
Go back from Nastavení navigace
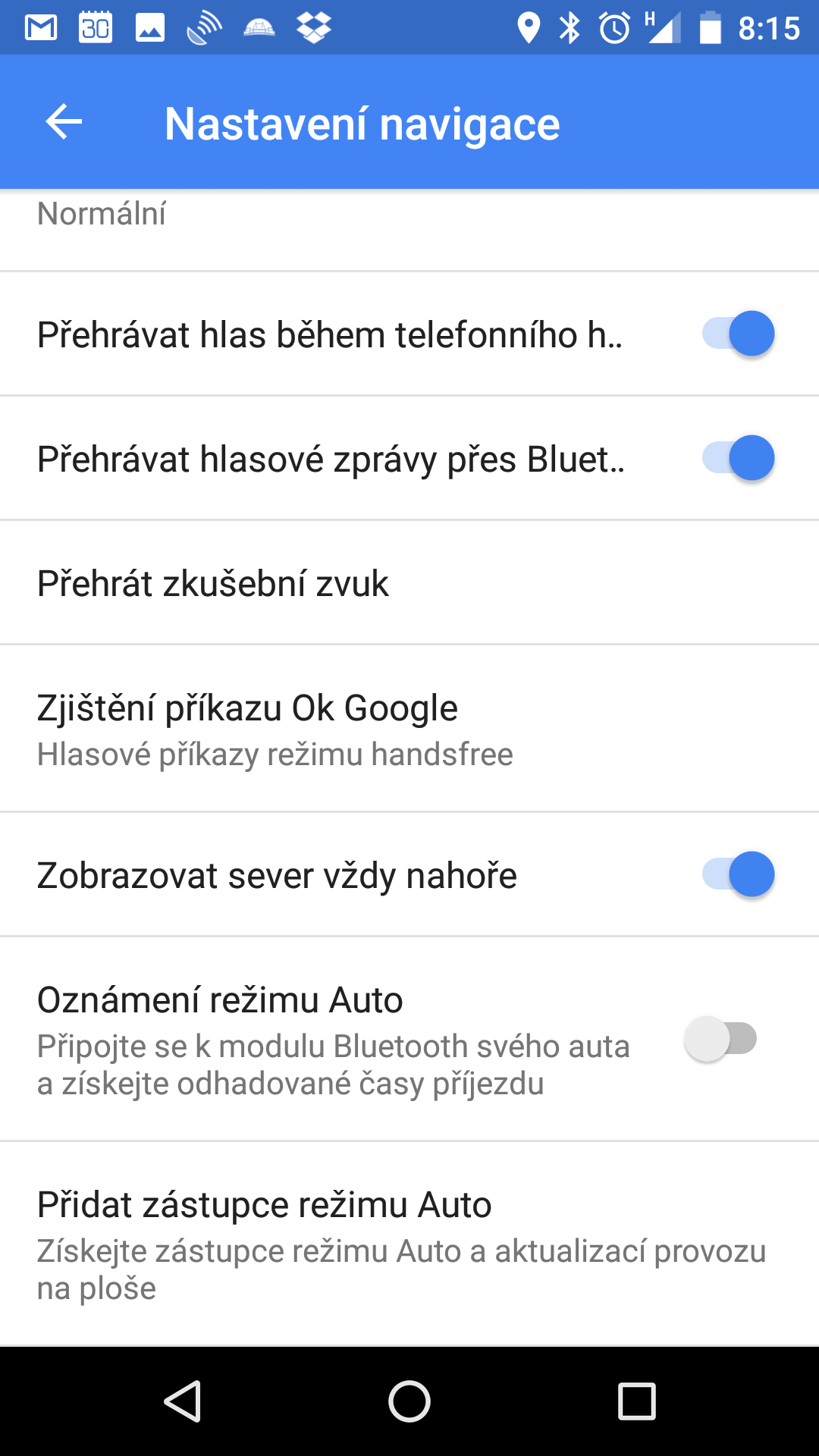click(64, 122)
